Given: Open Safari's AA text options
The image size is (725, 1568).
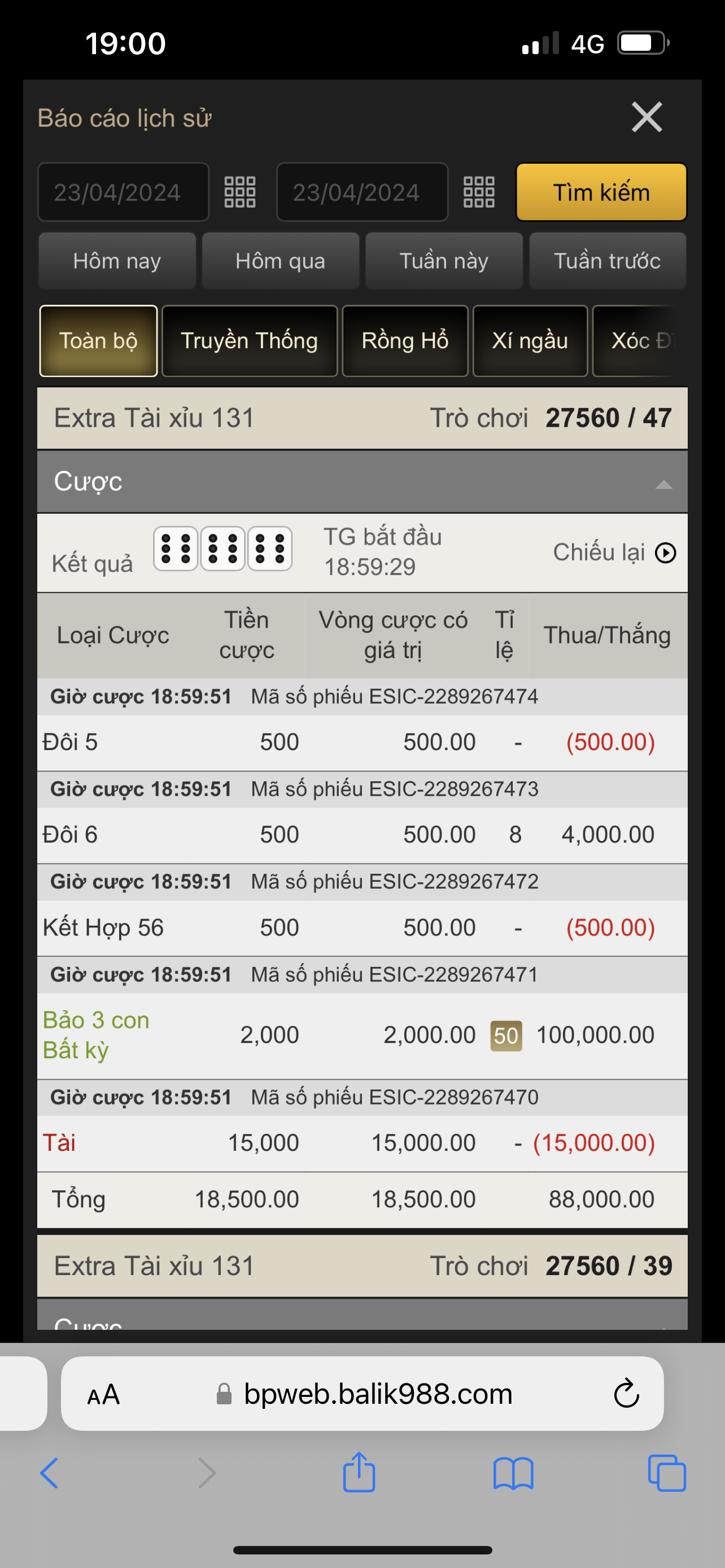Looking at the screenshot, I should pyautogui.click(x=103, y=1395).
